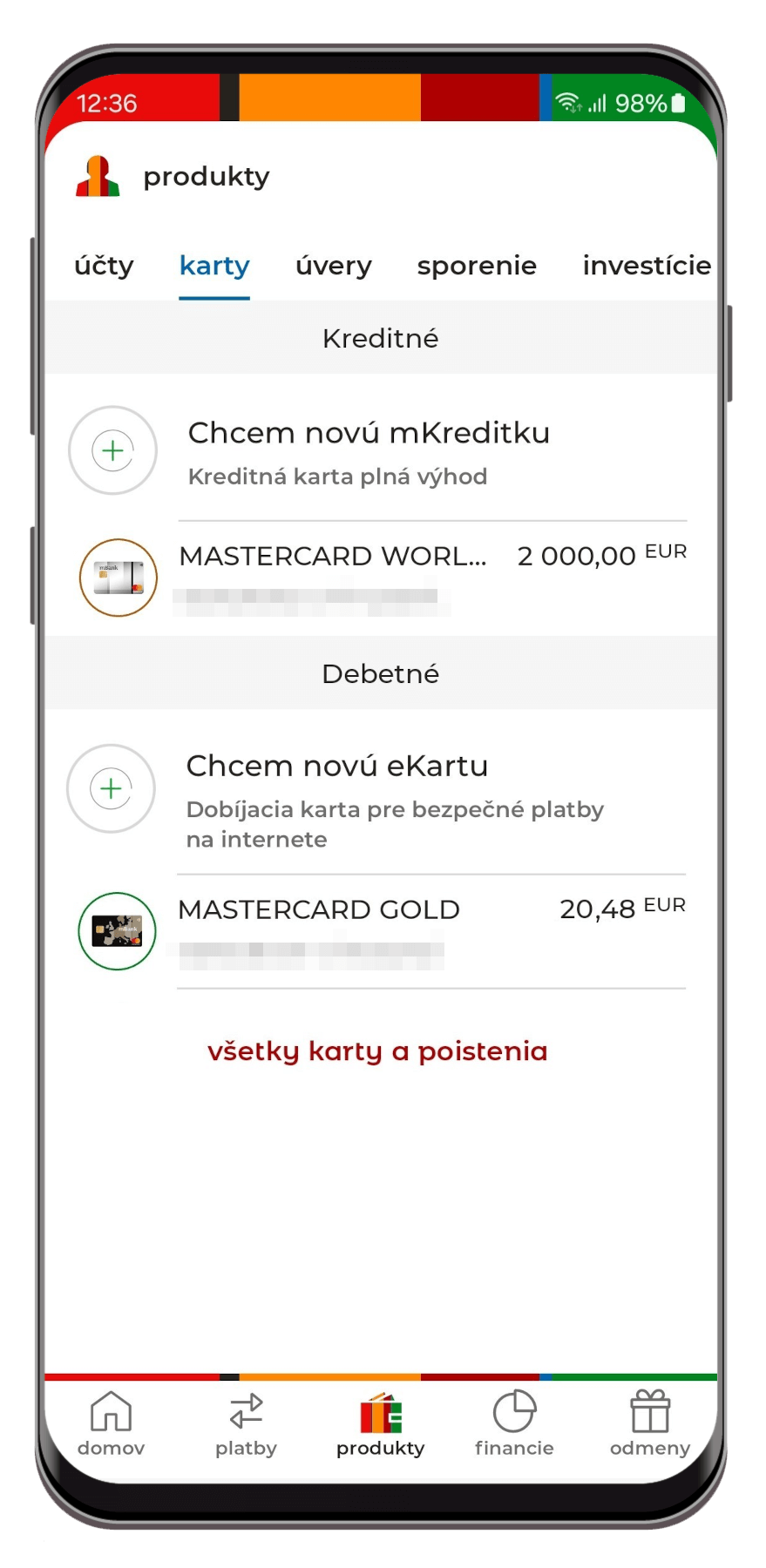Go to domov in the bottom bar
The width and height of the screenshot is (766, 1568).
[x=111, y=1423]
